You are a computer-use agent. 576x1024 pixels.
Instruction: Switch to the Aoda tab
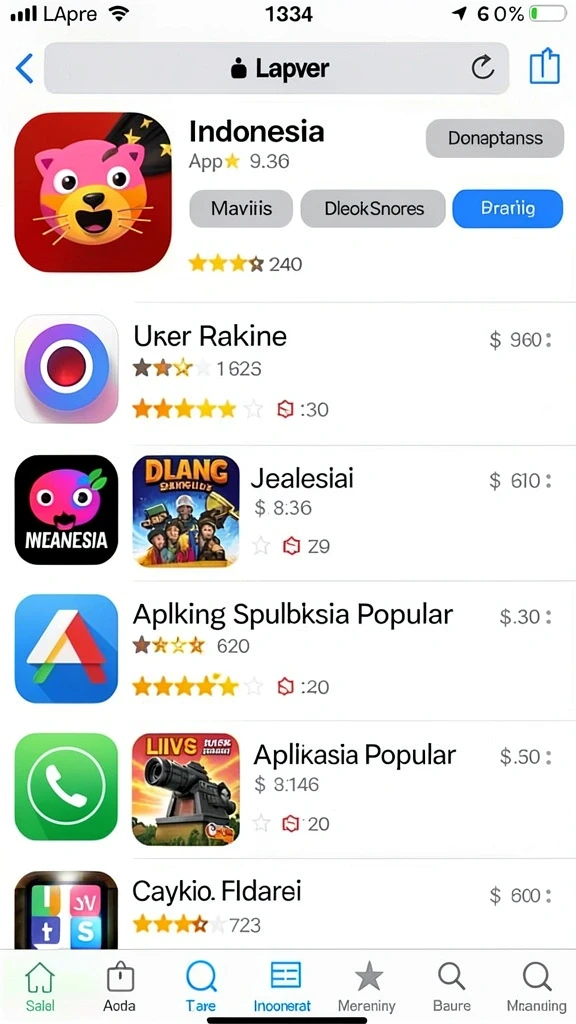(x=120, y=986)
